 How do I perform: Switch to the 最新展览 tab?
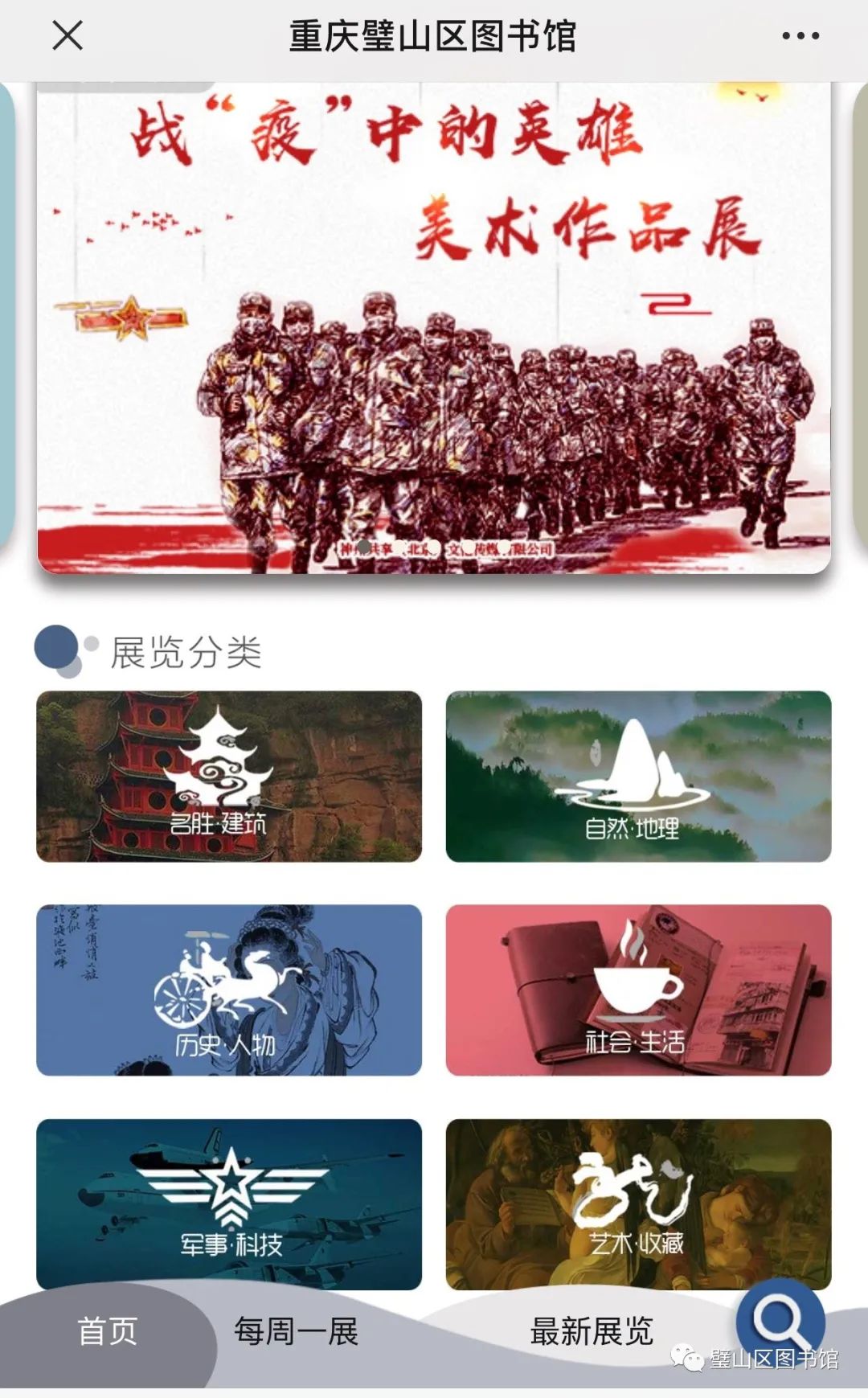(591, 1331)
